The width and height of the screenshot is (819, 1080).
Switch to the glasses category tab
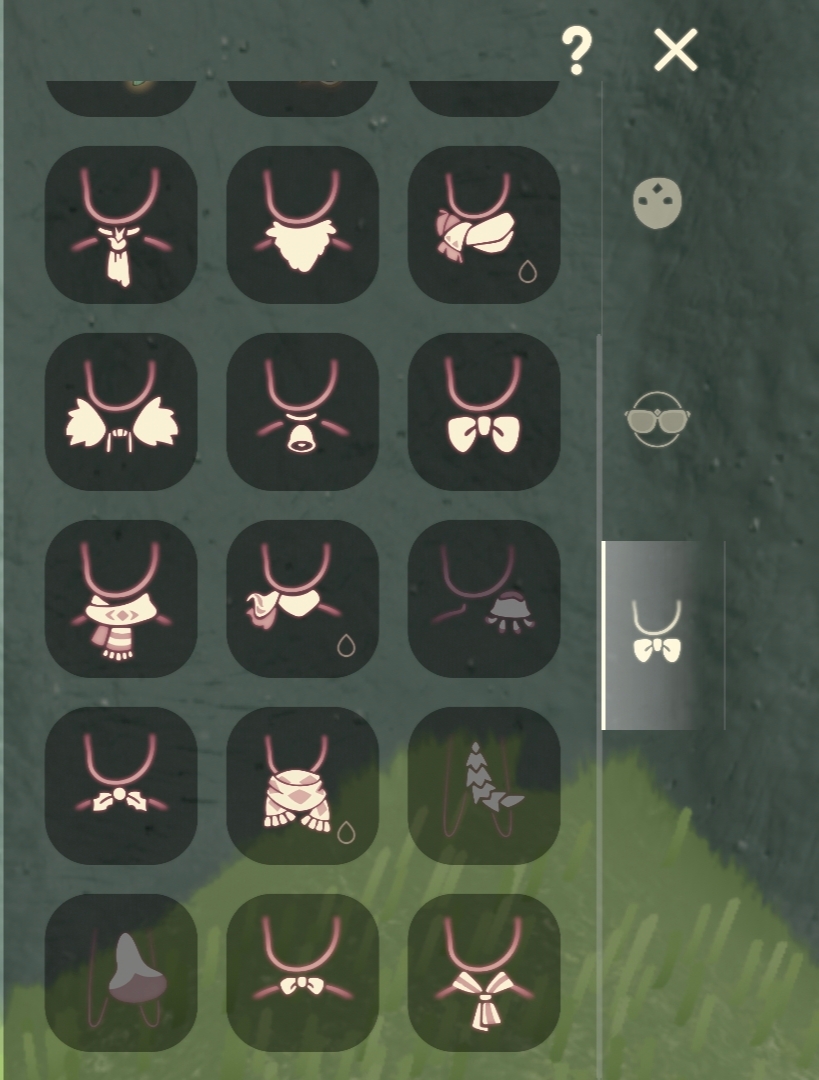pyautogui.click(x=658, y=418)
